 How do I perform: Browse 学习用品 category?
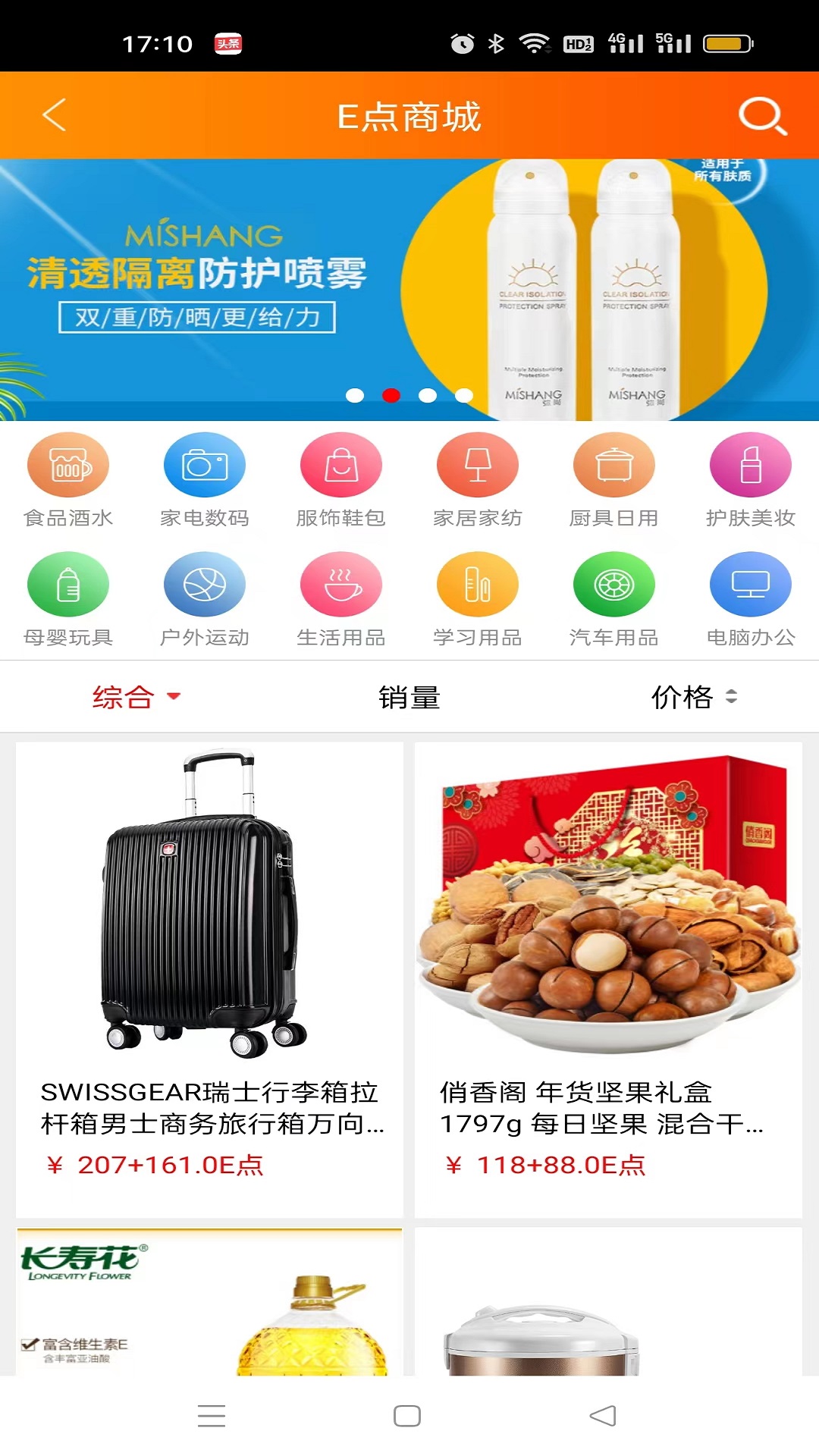[x=478, y=599]
